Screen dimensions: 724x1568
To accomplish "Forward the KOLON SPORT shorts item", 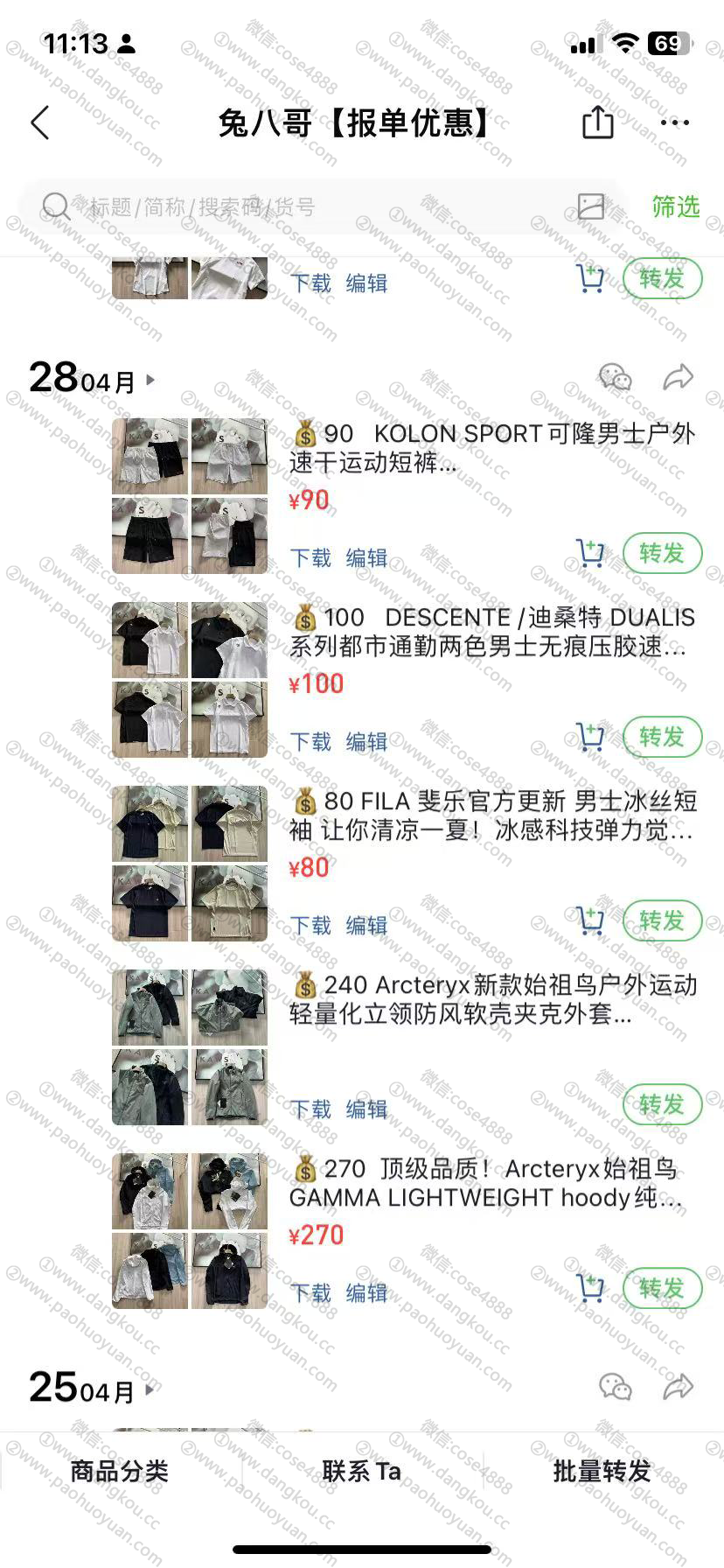I will tap(662, 553).
